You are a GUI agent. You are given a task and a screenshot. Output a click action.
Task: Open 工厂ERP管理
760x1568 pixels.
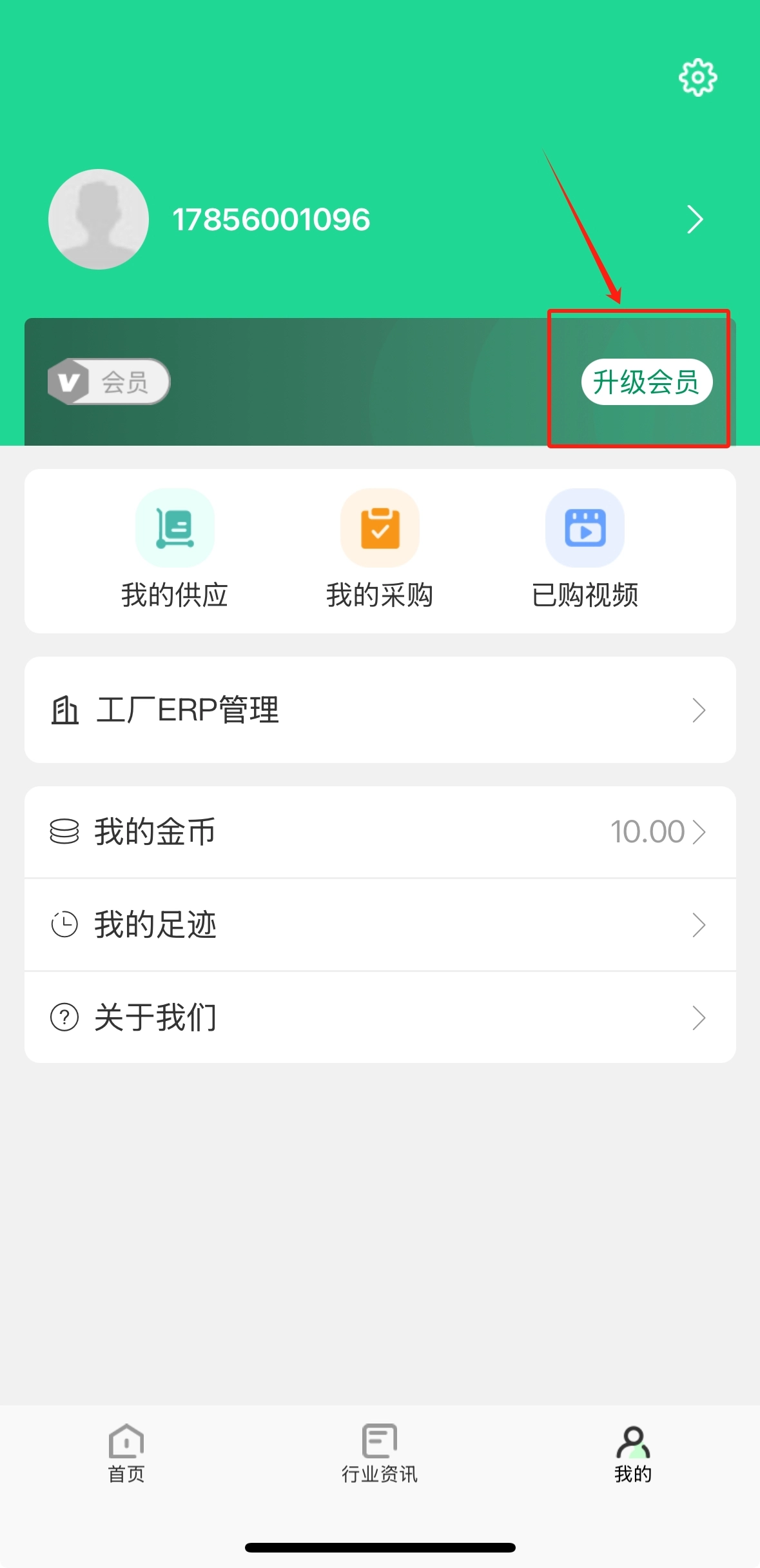coord(380,710)
